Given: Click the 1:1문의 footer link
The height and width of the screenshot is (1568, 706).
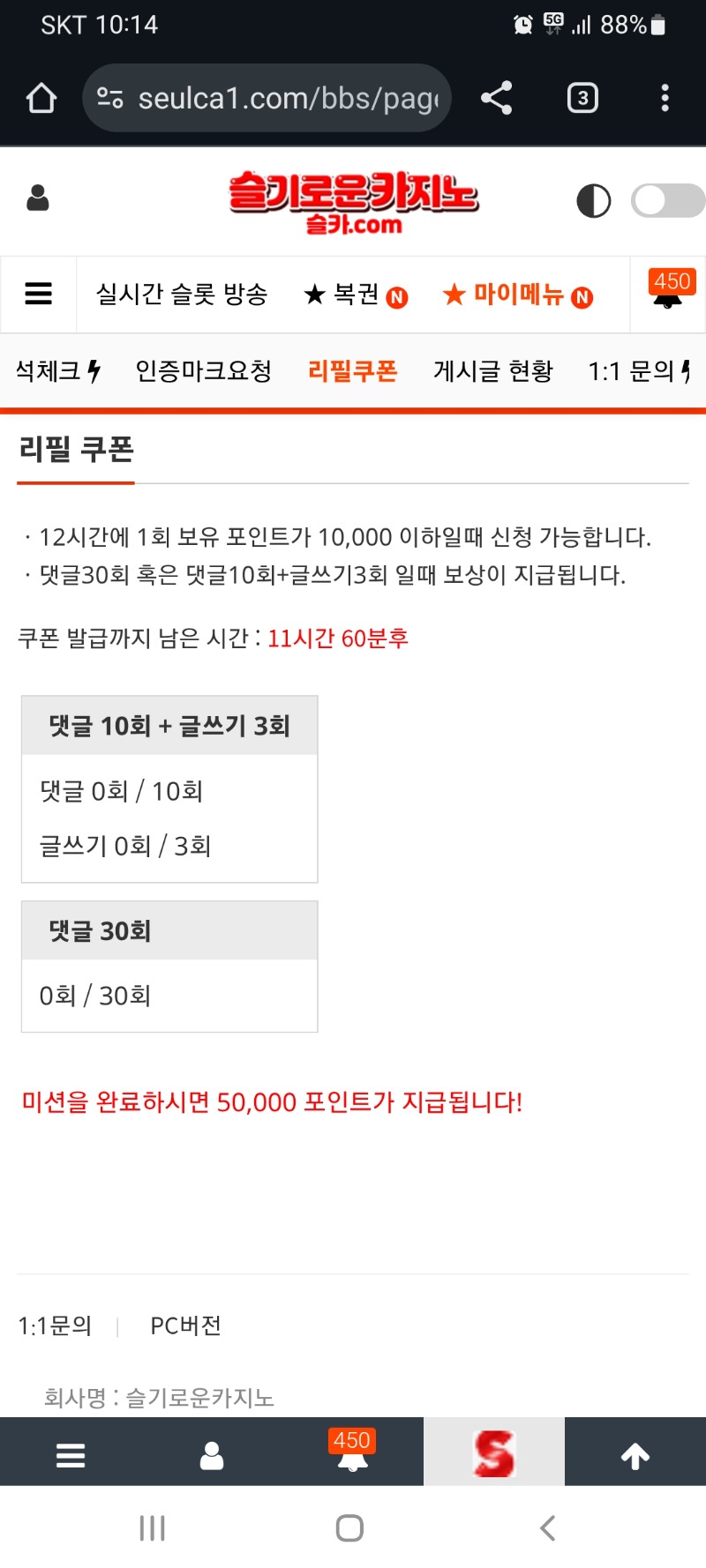Looking at the screenshot, I should 55,1325.
